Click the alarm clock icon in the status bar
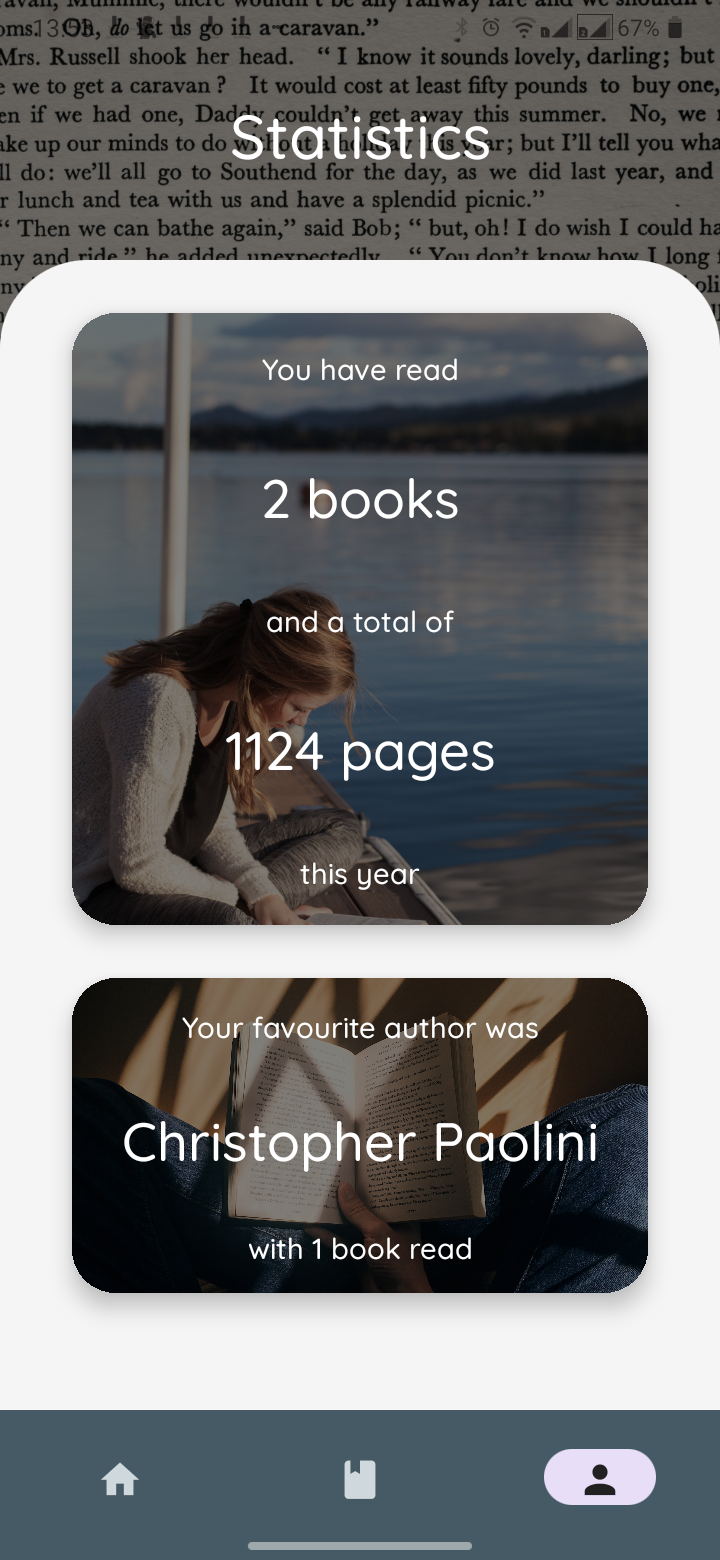The height and width of the screenshot is (1560, 720). [x=490, y=29]
